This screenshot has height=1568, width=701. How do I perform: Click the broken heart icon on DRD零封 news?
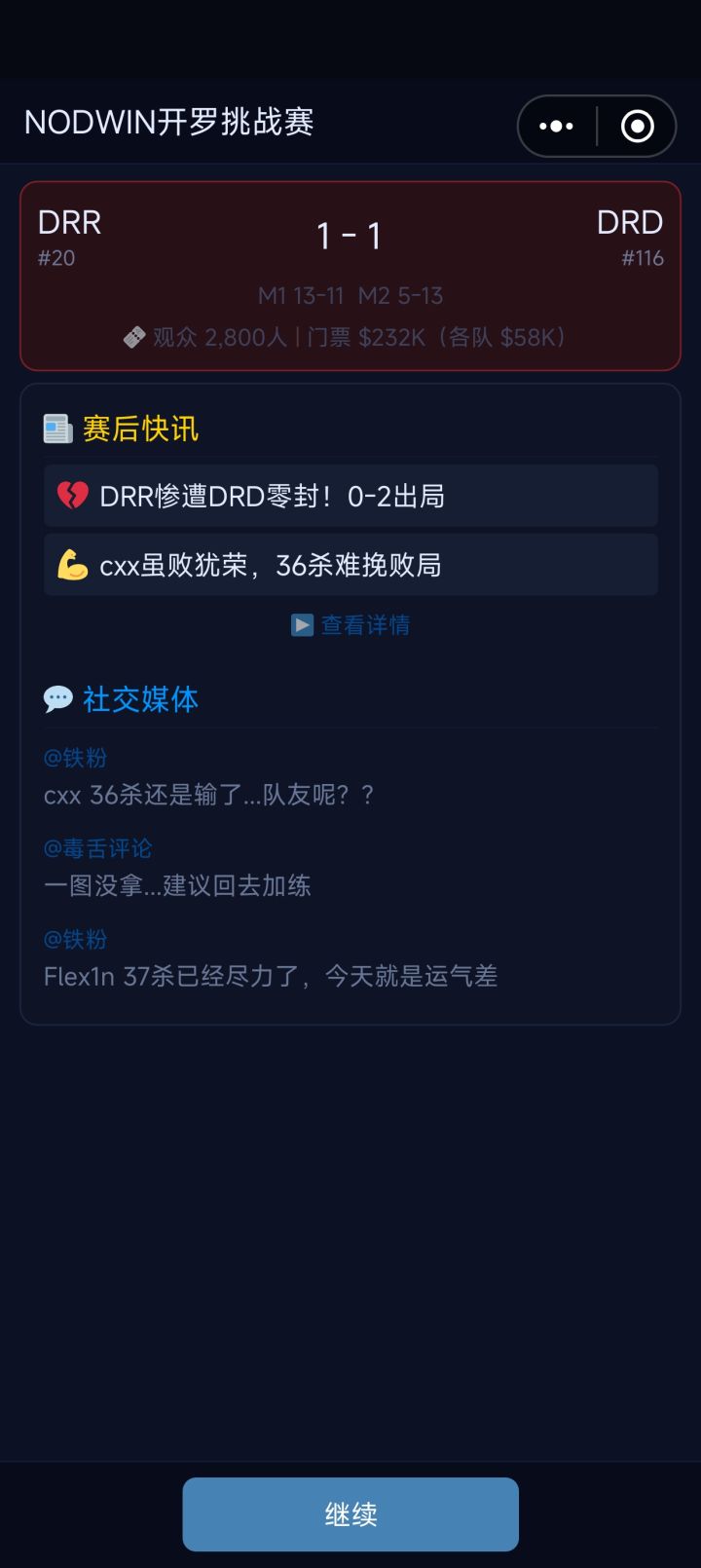[x=72, y=495]
